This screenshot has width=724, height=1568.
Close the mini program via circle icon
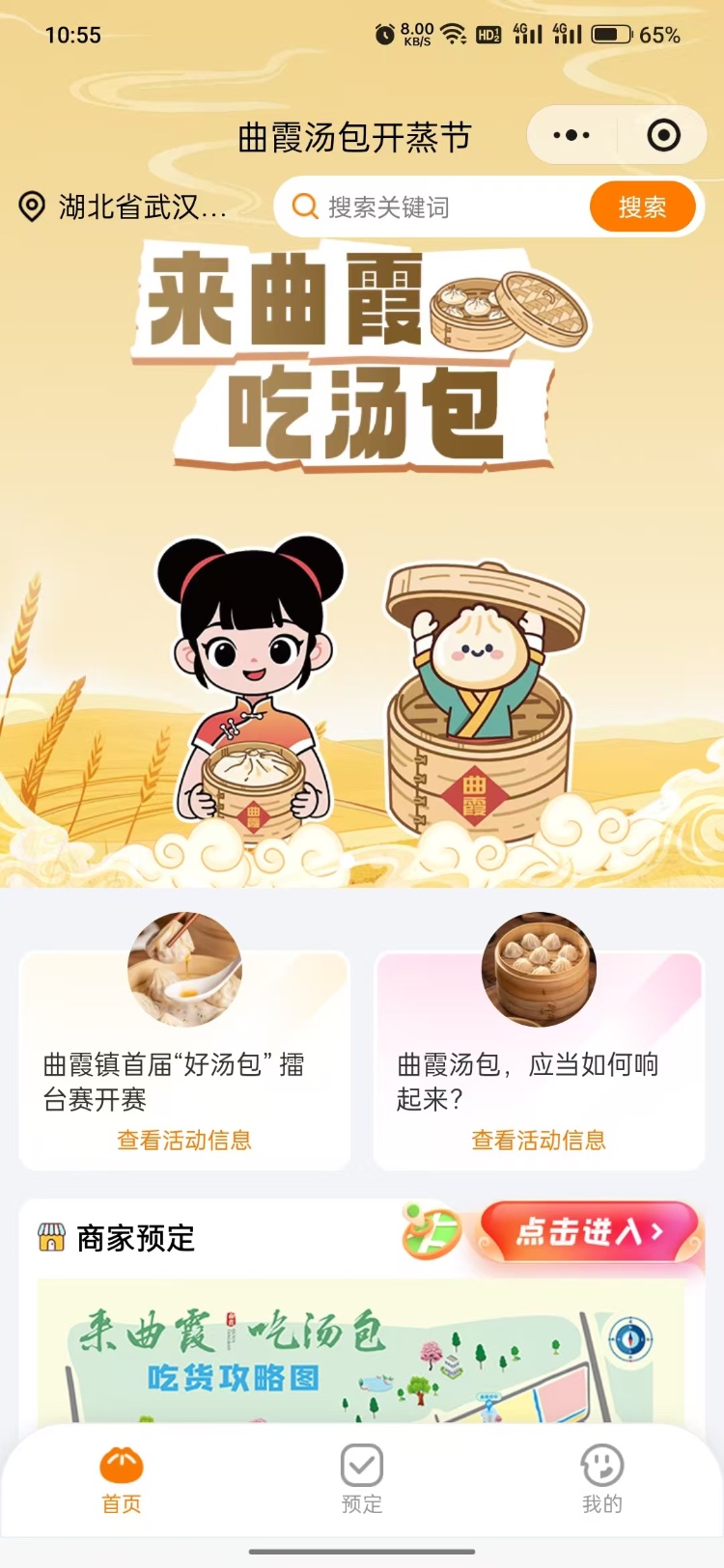tap(663, 135)
